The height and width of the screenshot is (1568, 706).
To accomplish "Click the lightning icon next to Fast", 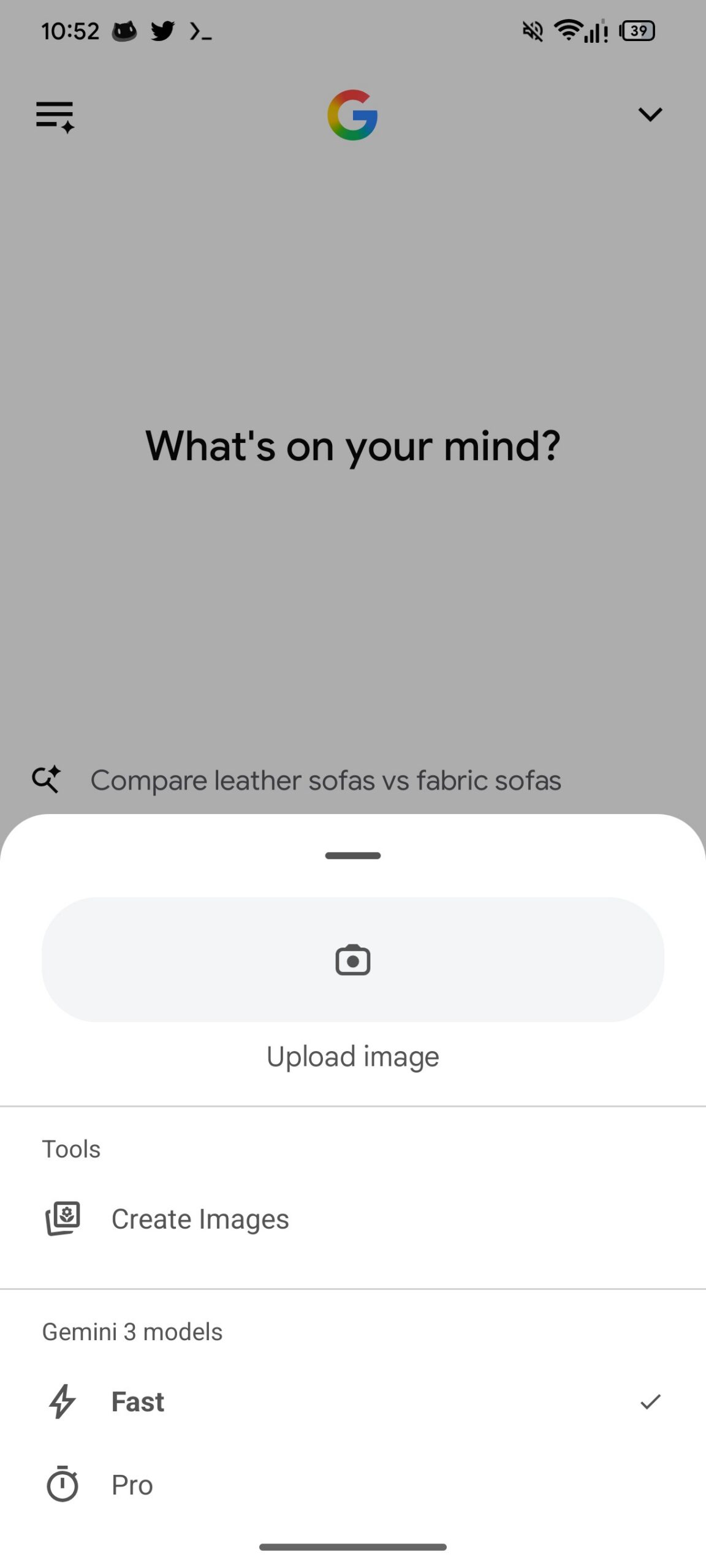I will [61, 1401].
